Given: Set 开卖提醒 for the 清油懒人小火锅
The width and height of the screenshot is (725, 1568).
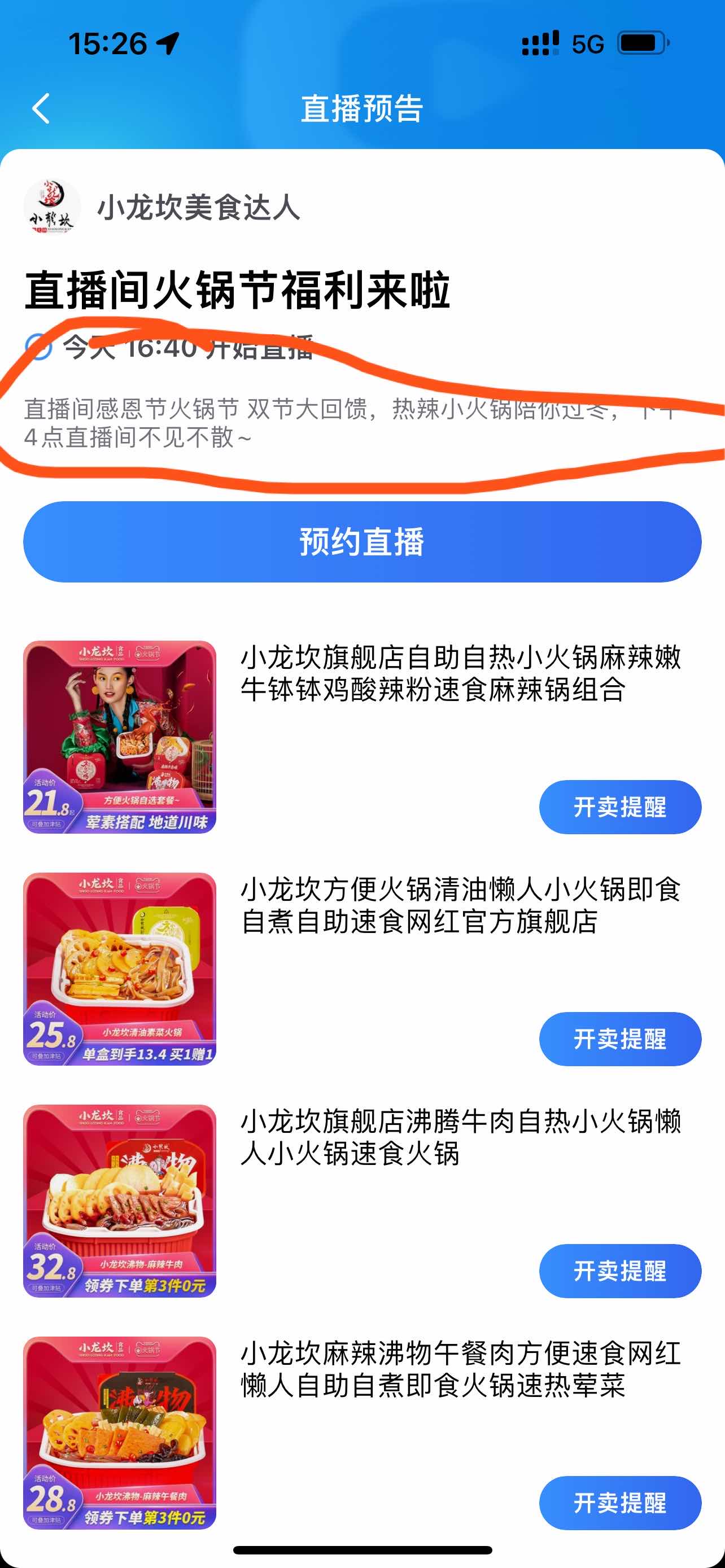Looking at the screenshot, I should (619, 1039).
